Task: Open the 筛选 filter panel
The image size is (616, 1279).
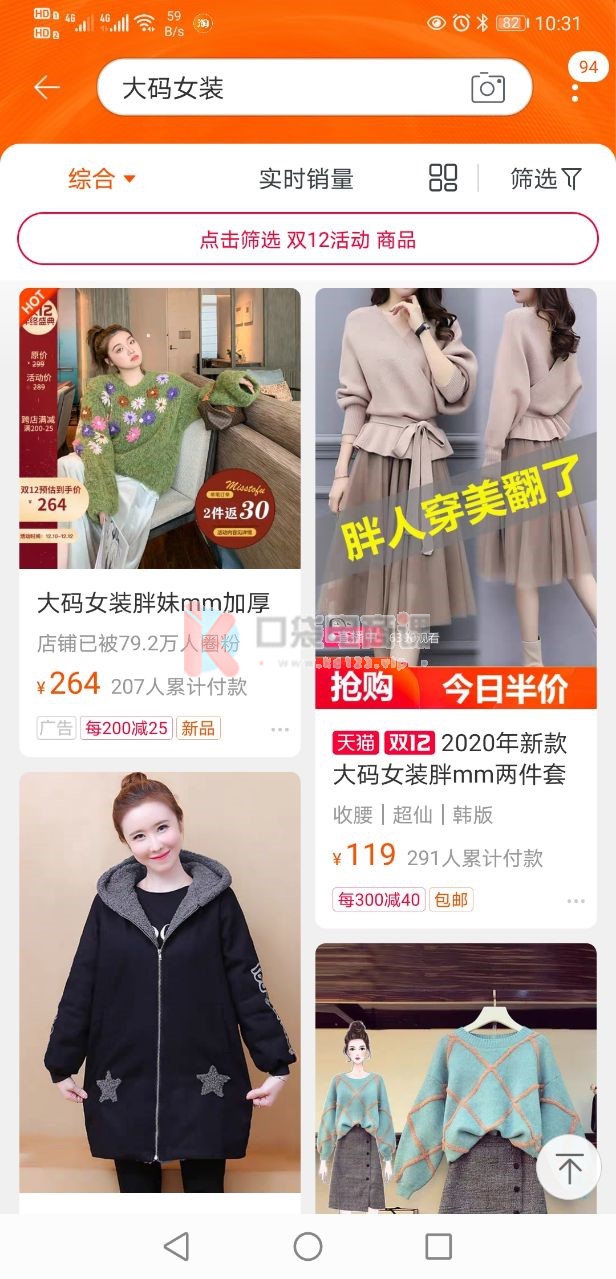Action: click(x=545, y=179)
